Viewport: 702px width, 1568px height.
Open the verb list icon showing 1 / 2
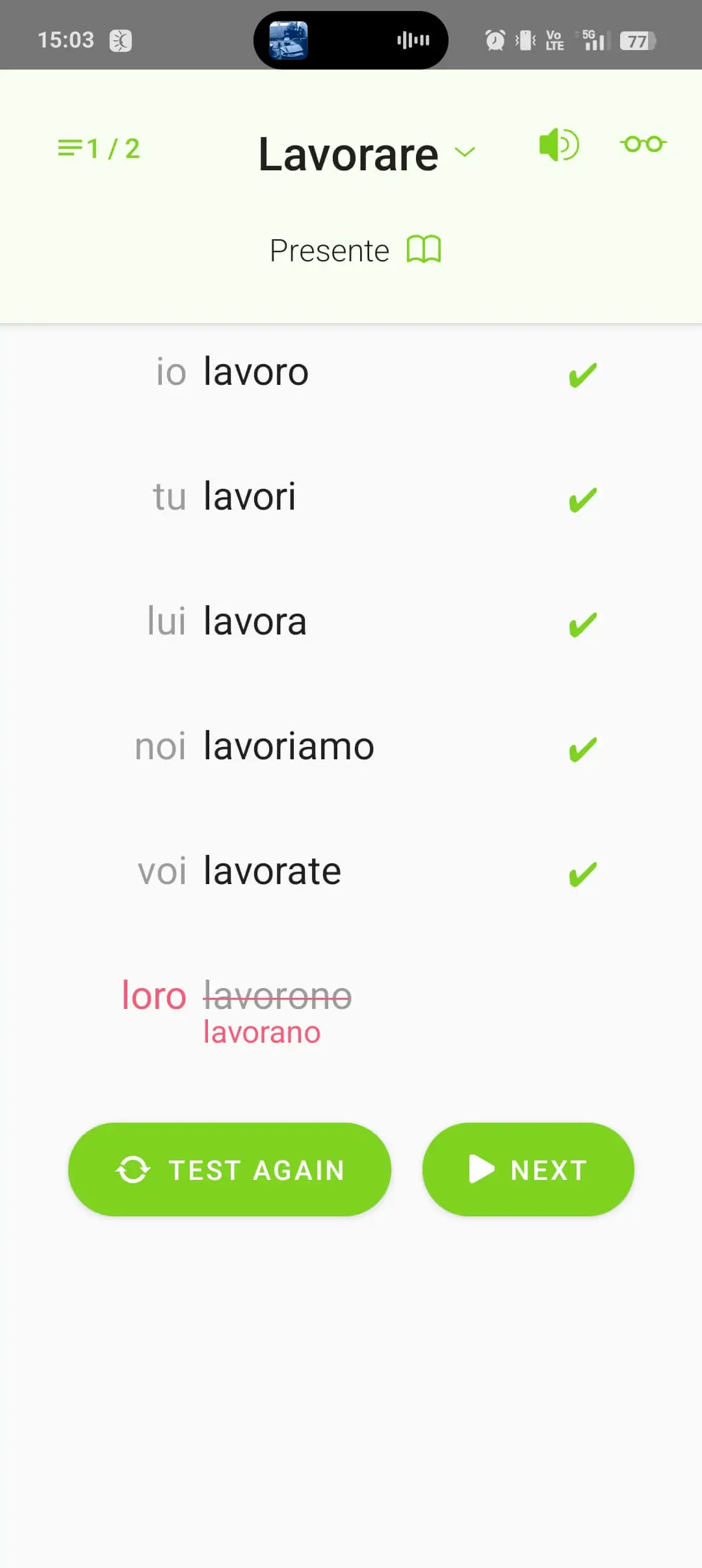pyautogui.click(x=99, y=149)
